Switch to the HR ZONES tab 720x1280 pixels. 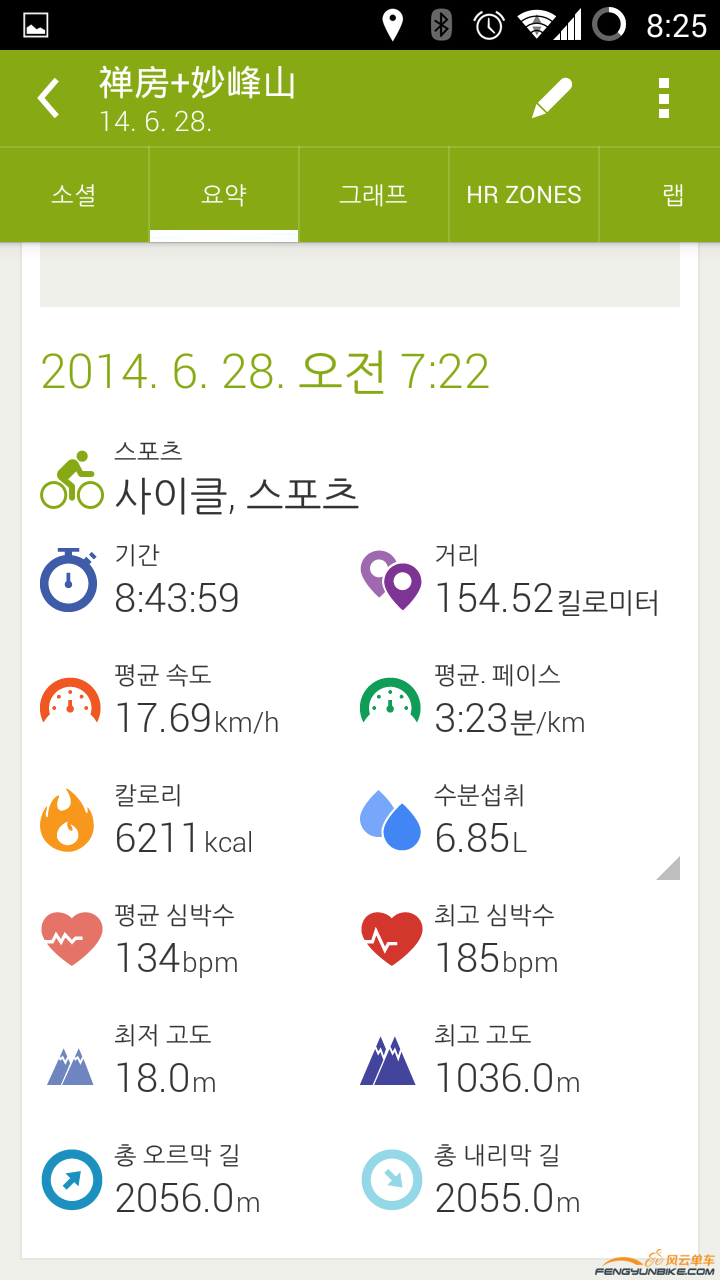point(523,194)
